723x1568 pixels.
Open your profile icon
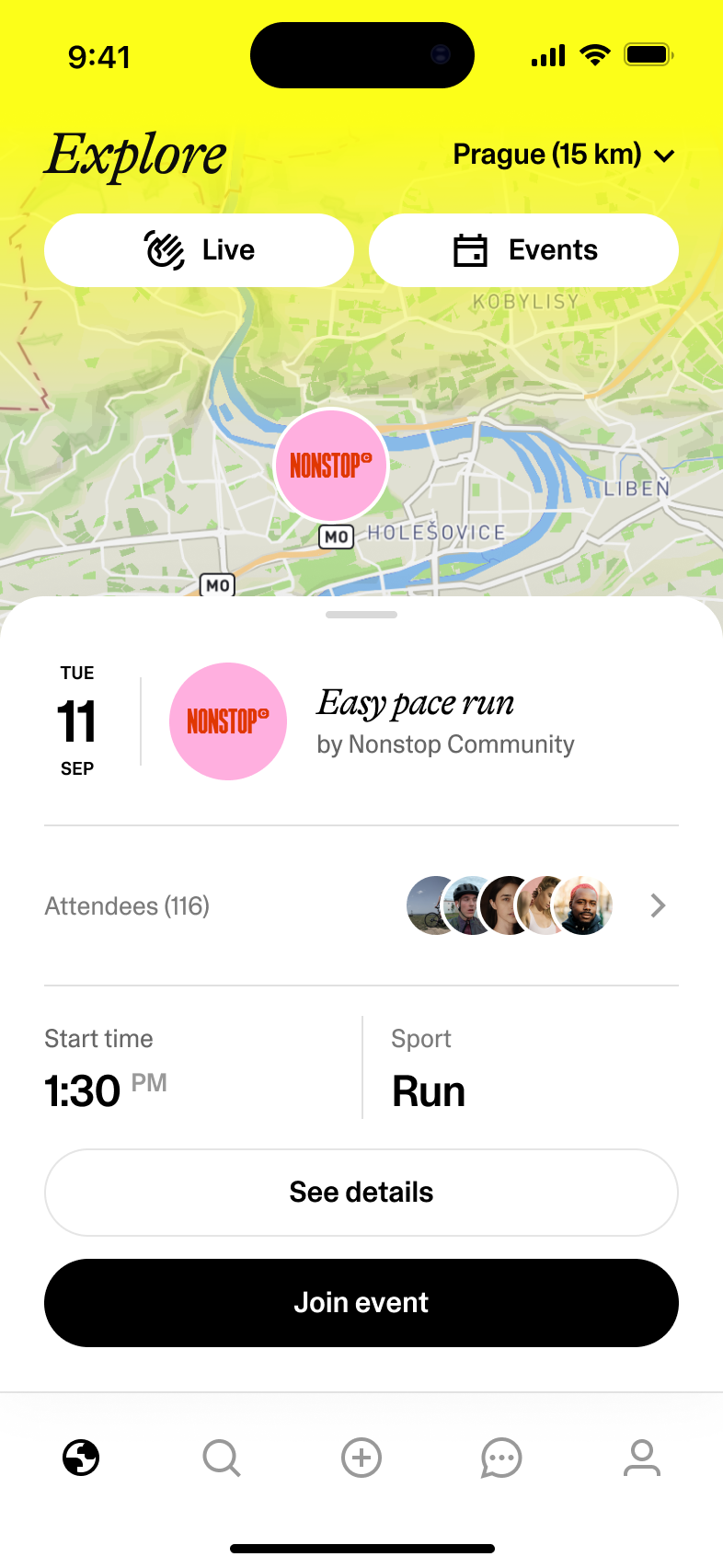coord(643,1458)
